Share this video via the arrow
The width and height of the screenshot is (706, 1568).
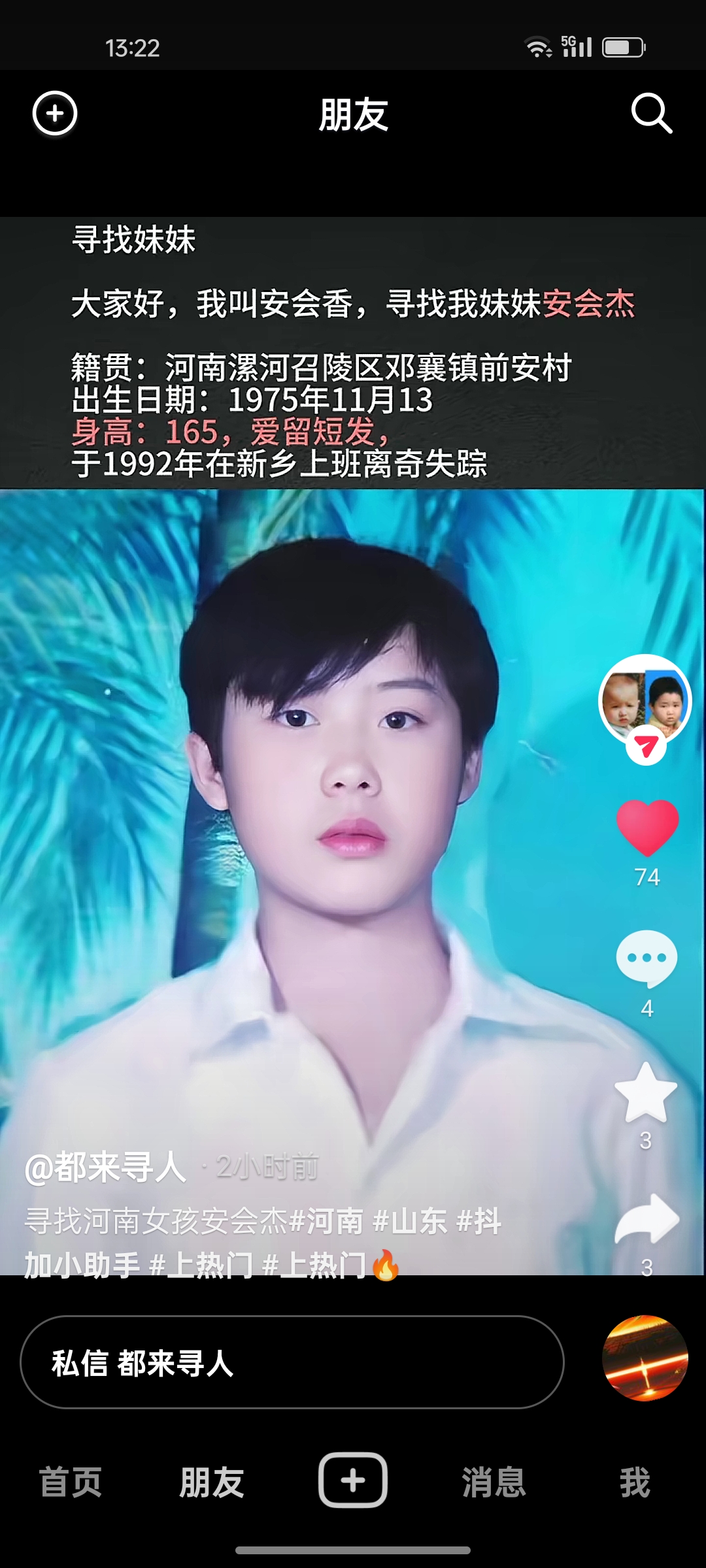(x=647, y=1219)
